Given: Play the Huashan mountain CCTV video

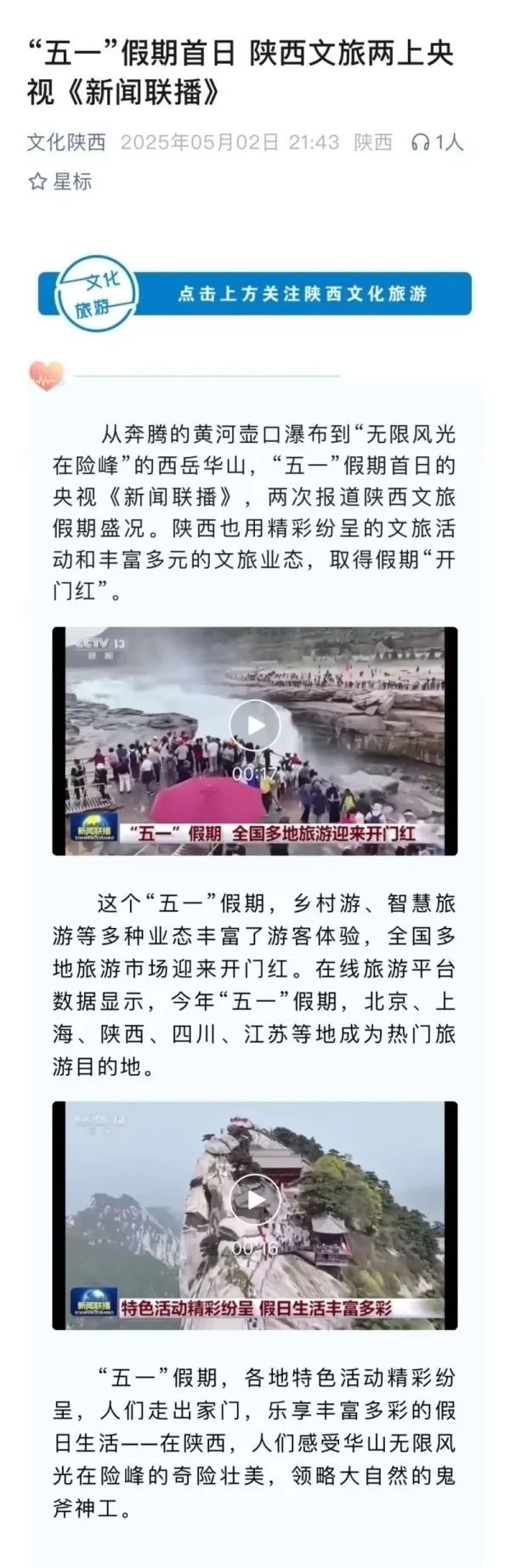Looking at the screenshot, I should (254, 1199).
